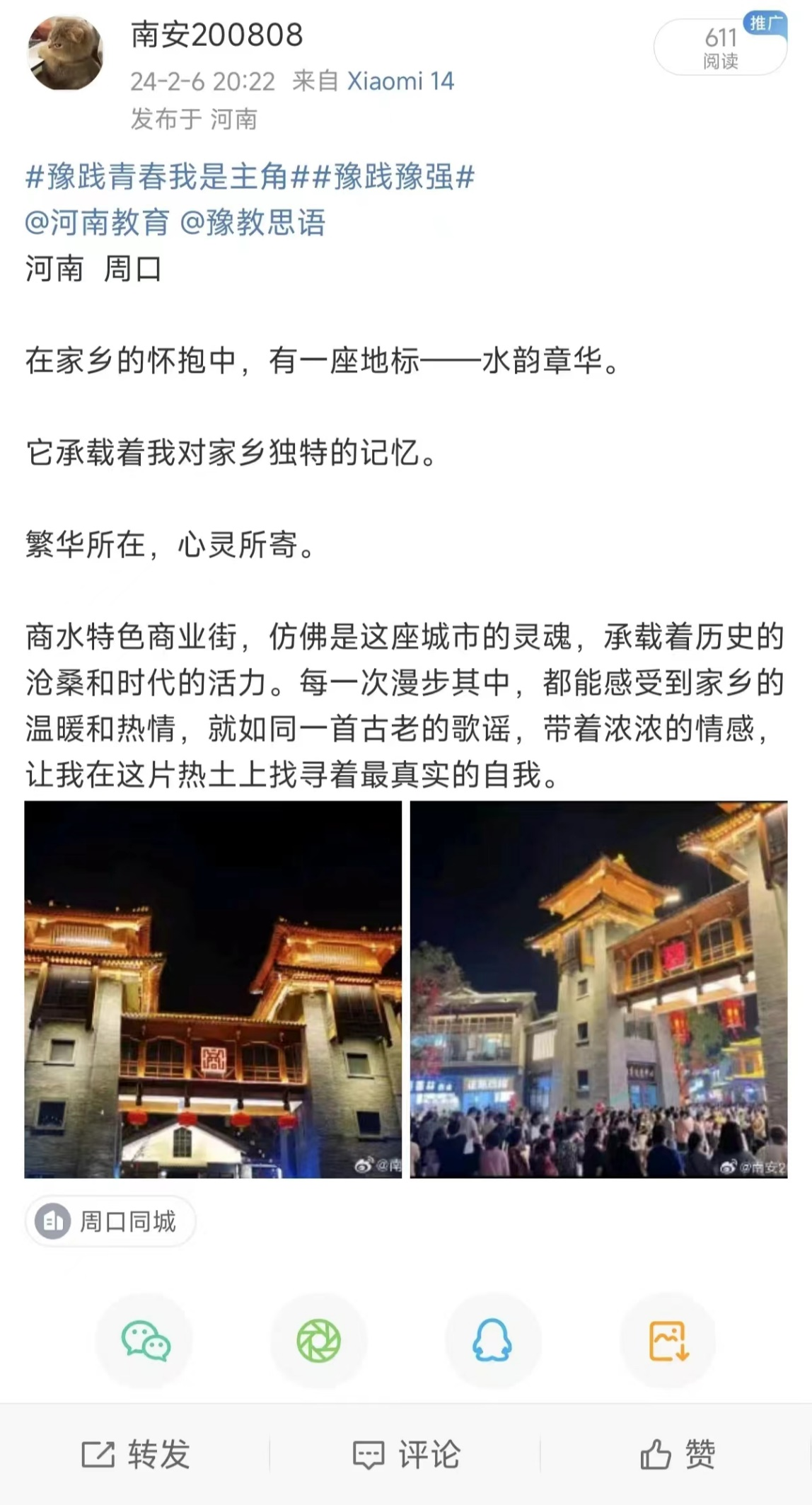Screen dimensions: 812x1505
Task: Open the #豫践豫强# hashtag
Action: point(393,177)
